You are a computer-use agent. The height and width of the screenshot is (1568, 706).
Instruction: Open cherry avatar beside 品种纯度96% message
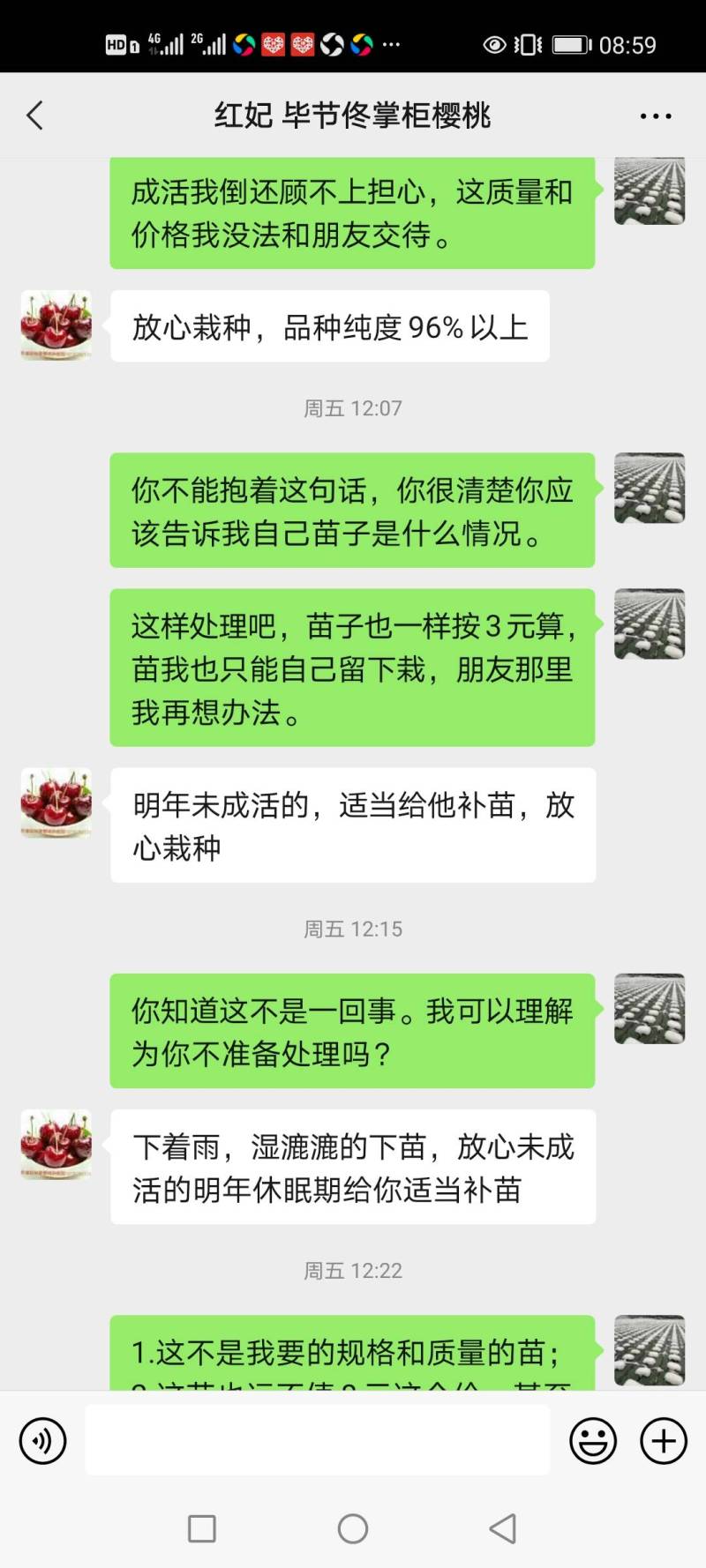pos(56,325)
